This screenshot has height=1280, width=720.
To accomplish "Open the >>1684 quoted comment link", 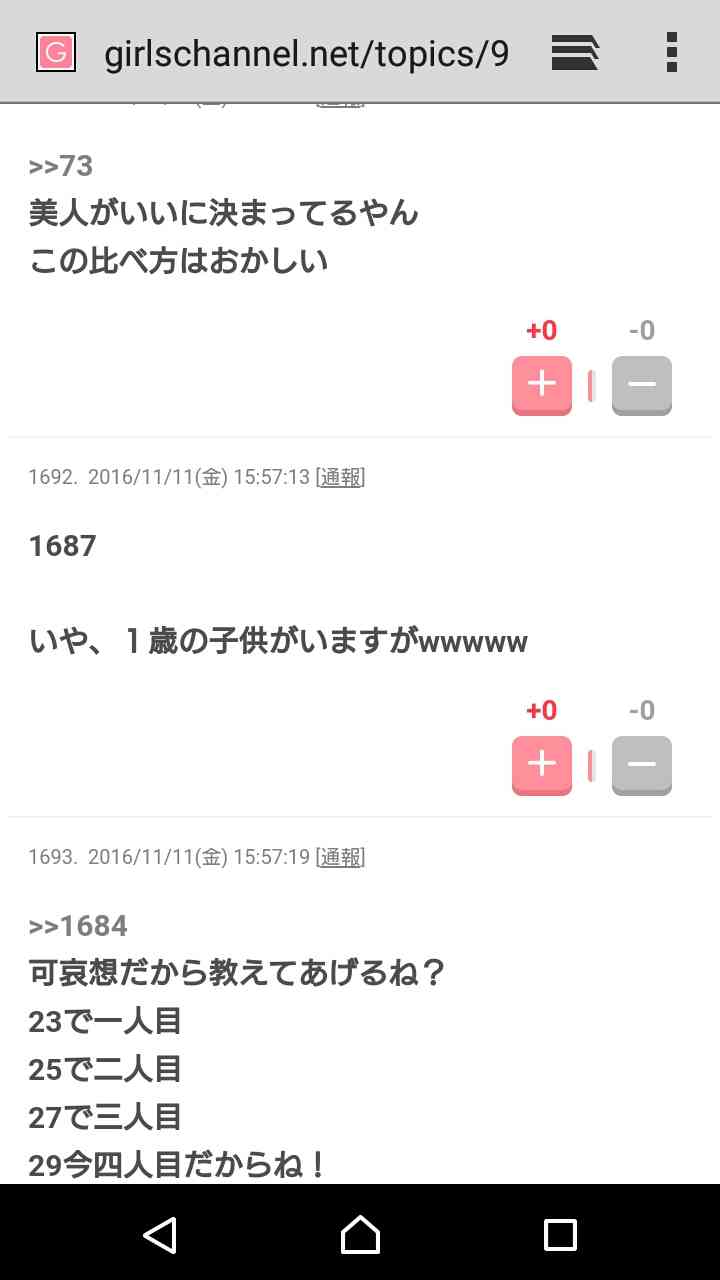I will coord(76,925).
